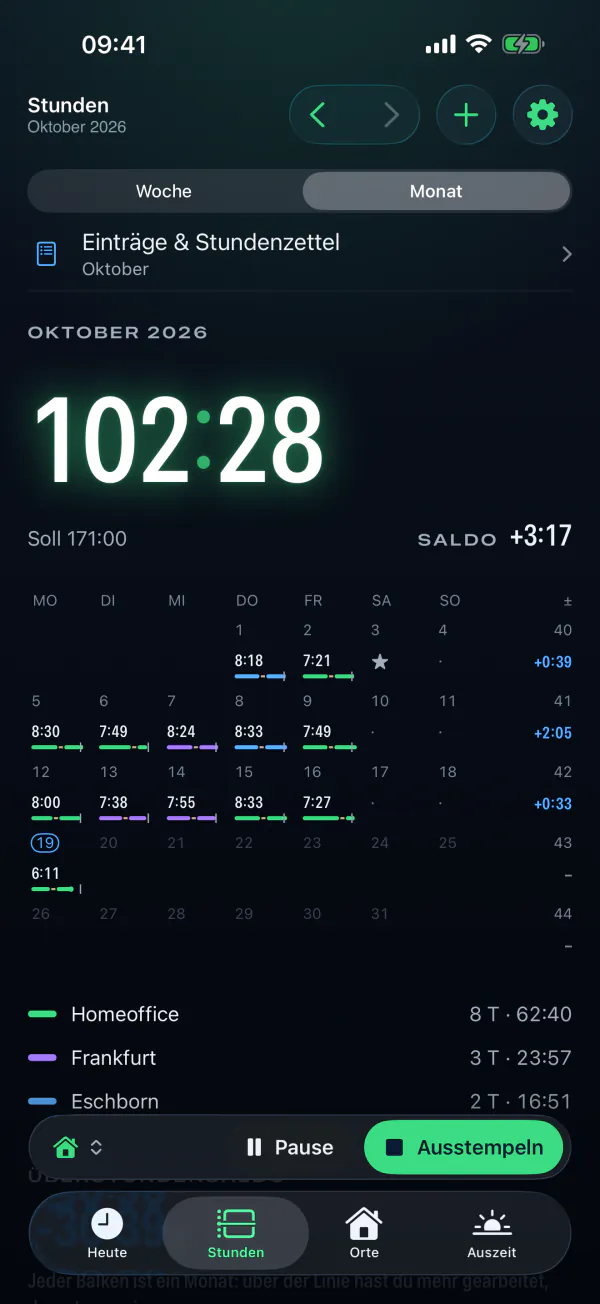Viewport: 600px width, 1304px height.
Task: Go to the next month arrow
Action: (391, 115)
